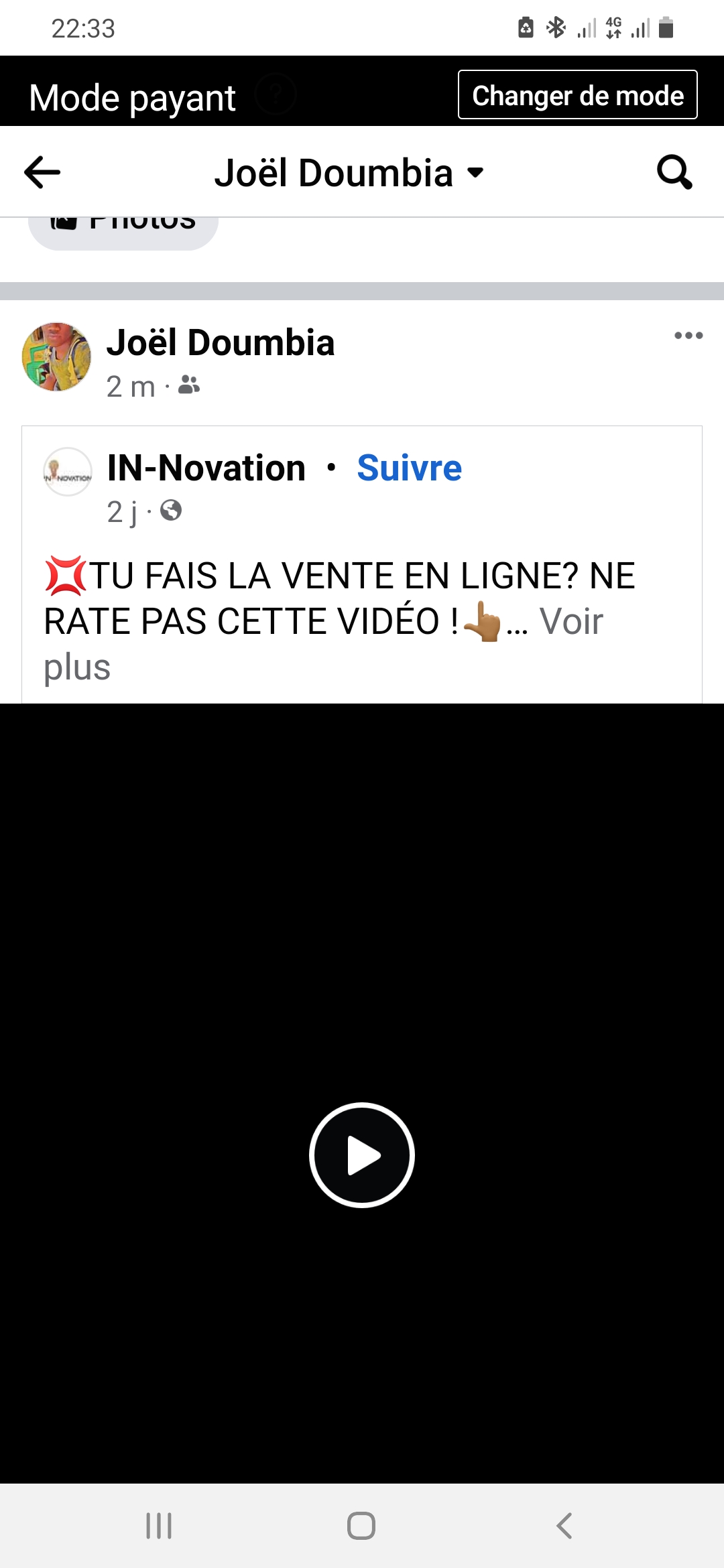Open the Photos chip
Screen dimensions: 724x1568
click(x=123, y=226)
